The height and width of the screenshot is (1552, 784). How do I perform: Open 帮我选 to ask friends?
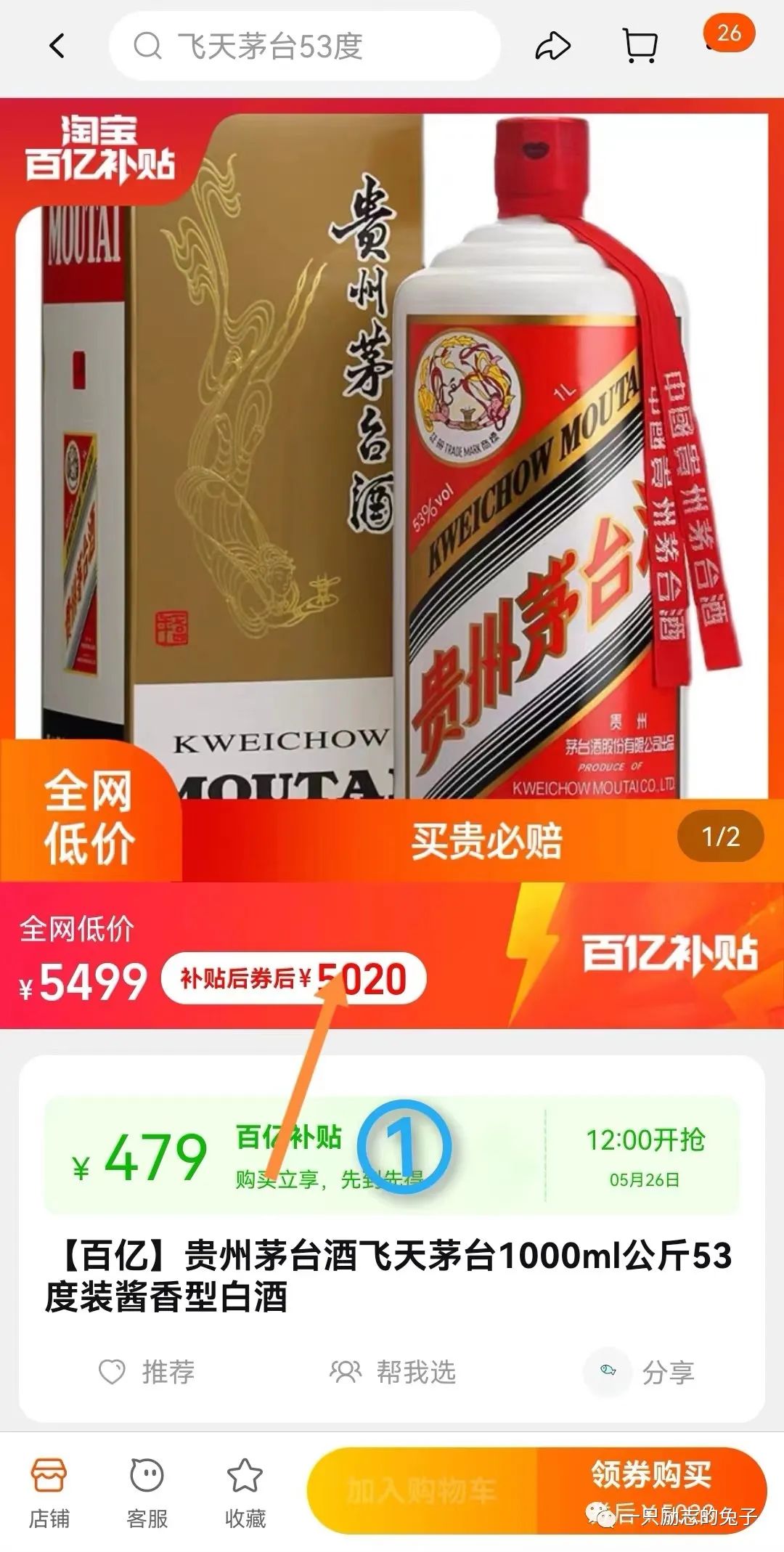[x=393, y=1372]
